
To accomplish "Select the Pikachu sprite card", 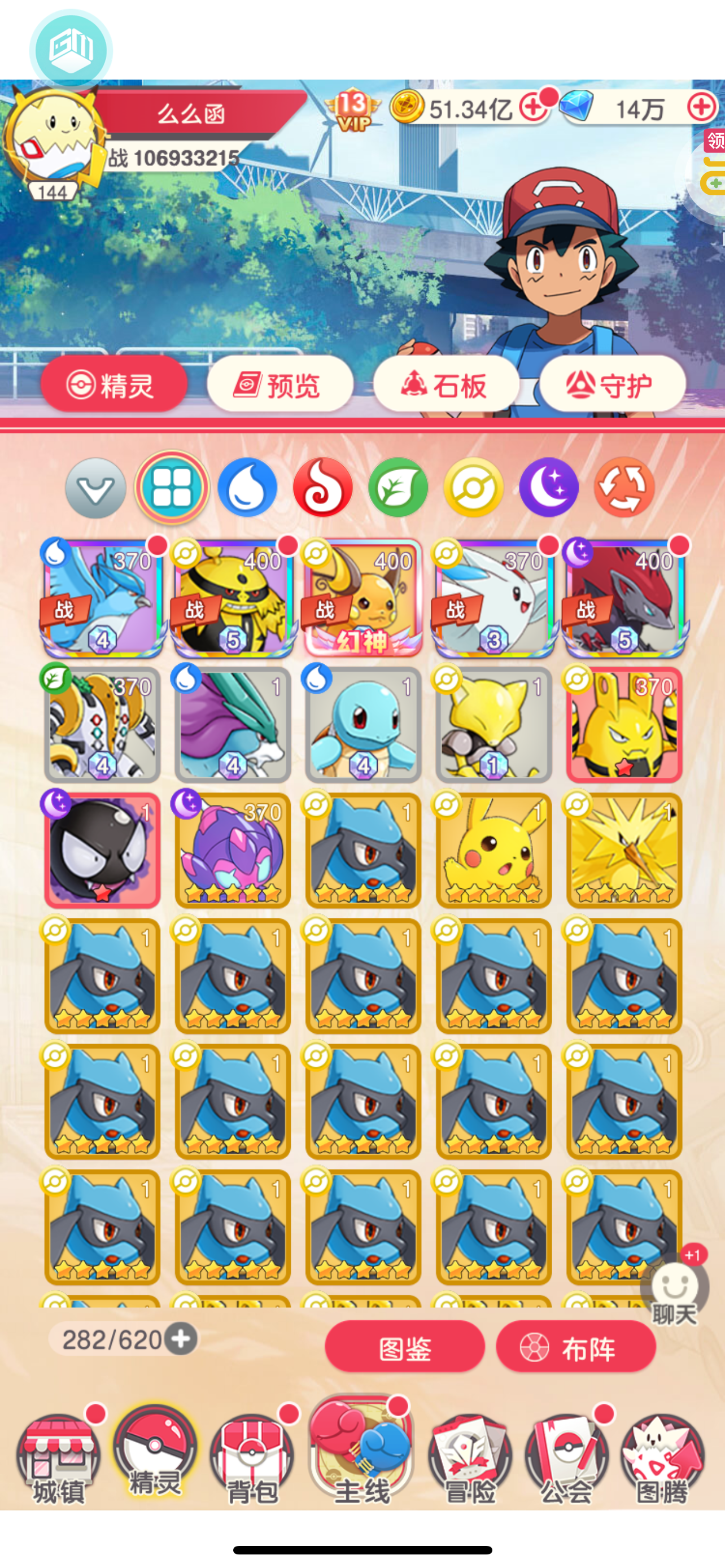I will pos(493,851).
